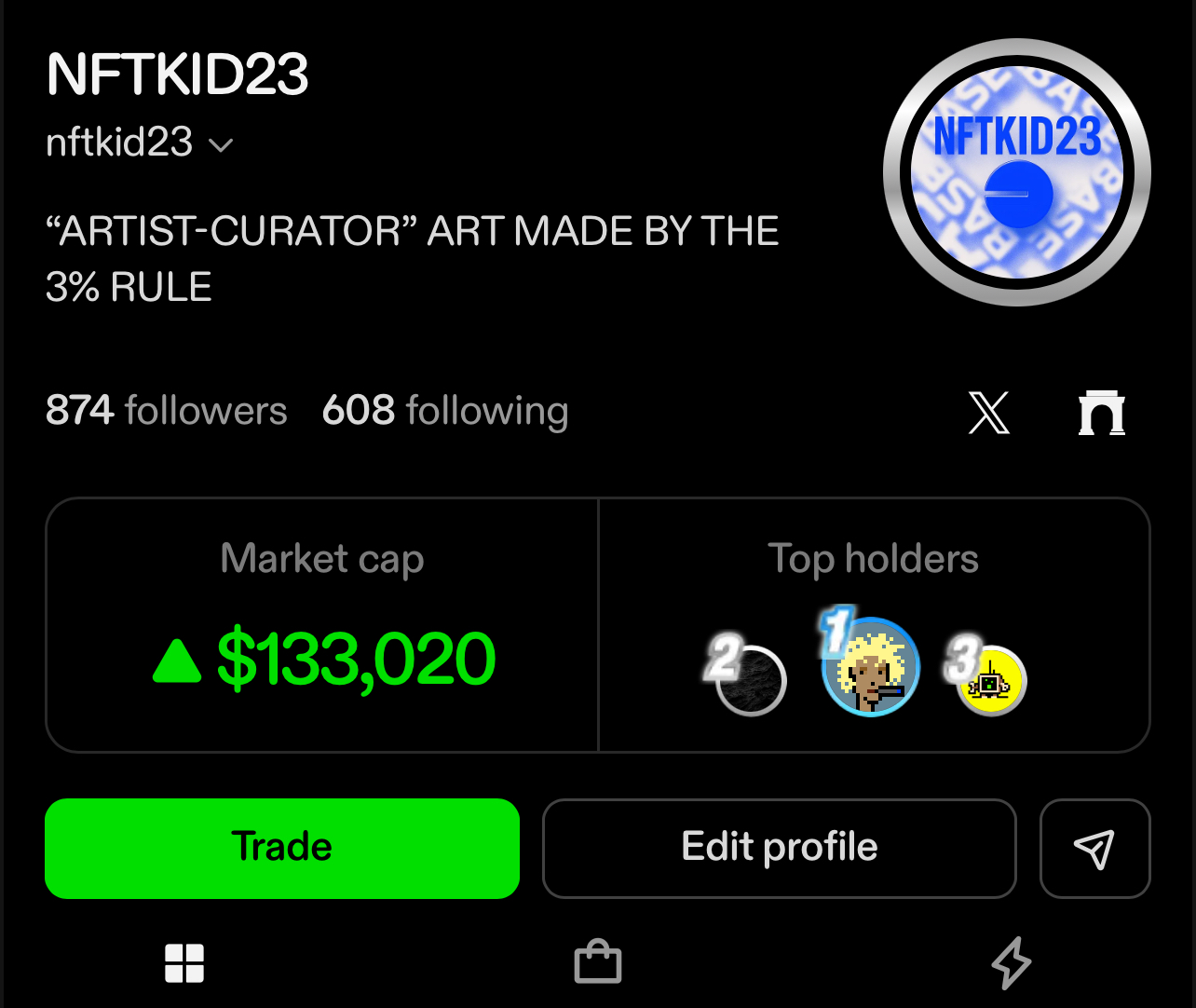View the 608 following list
Image resolution: width=1196 pixels, height=1008 pixels.
445,411
